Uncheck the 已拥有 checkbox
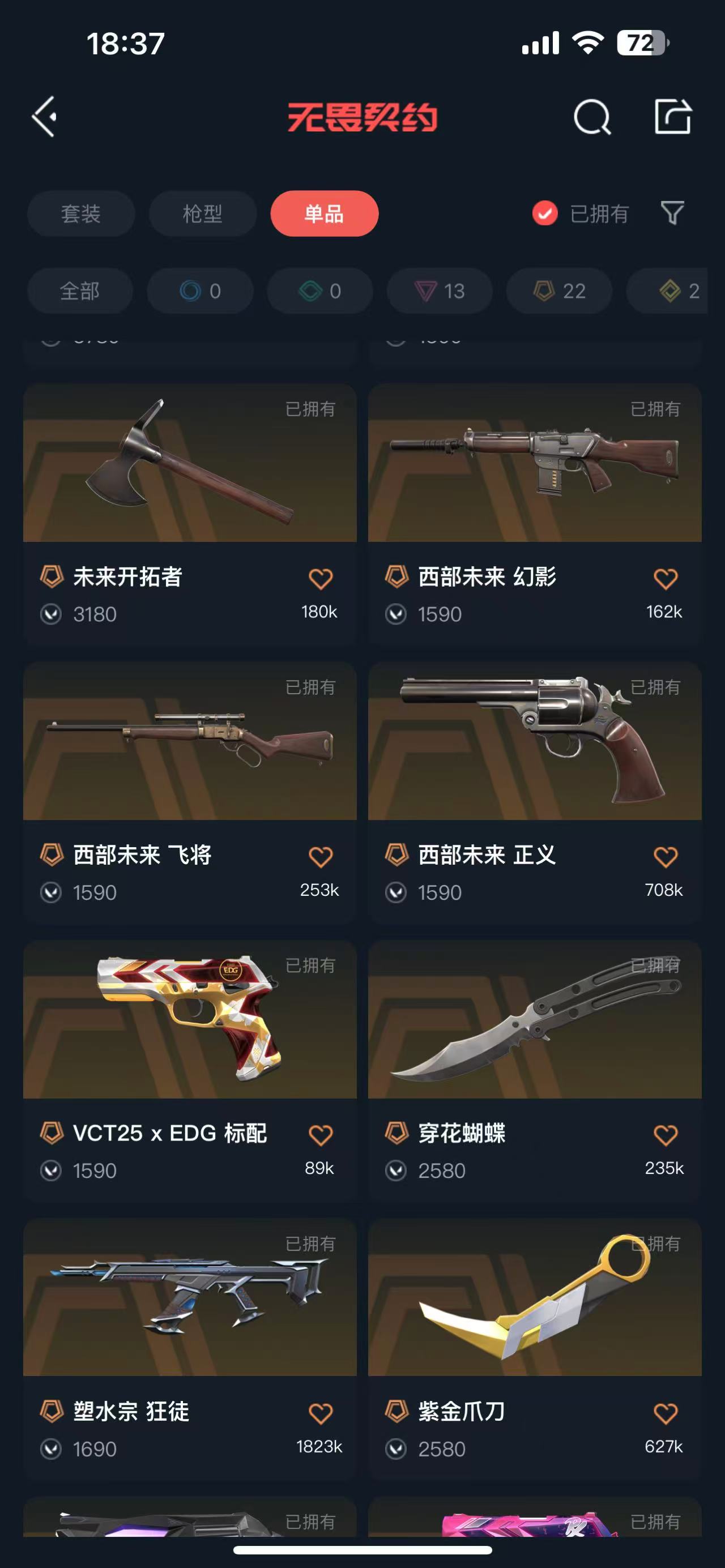The image size is (725, 1568). pos(545,213)
